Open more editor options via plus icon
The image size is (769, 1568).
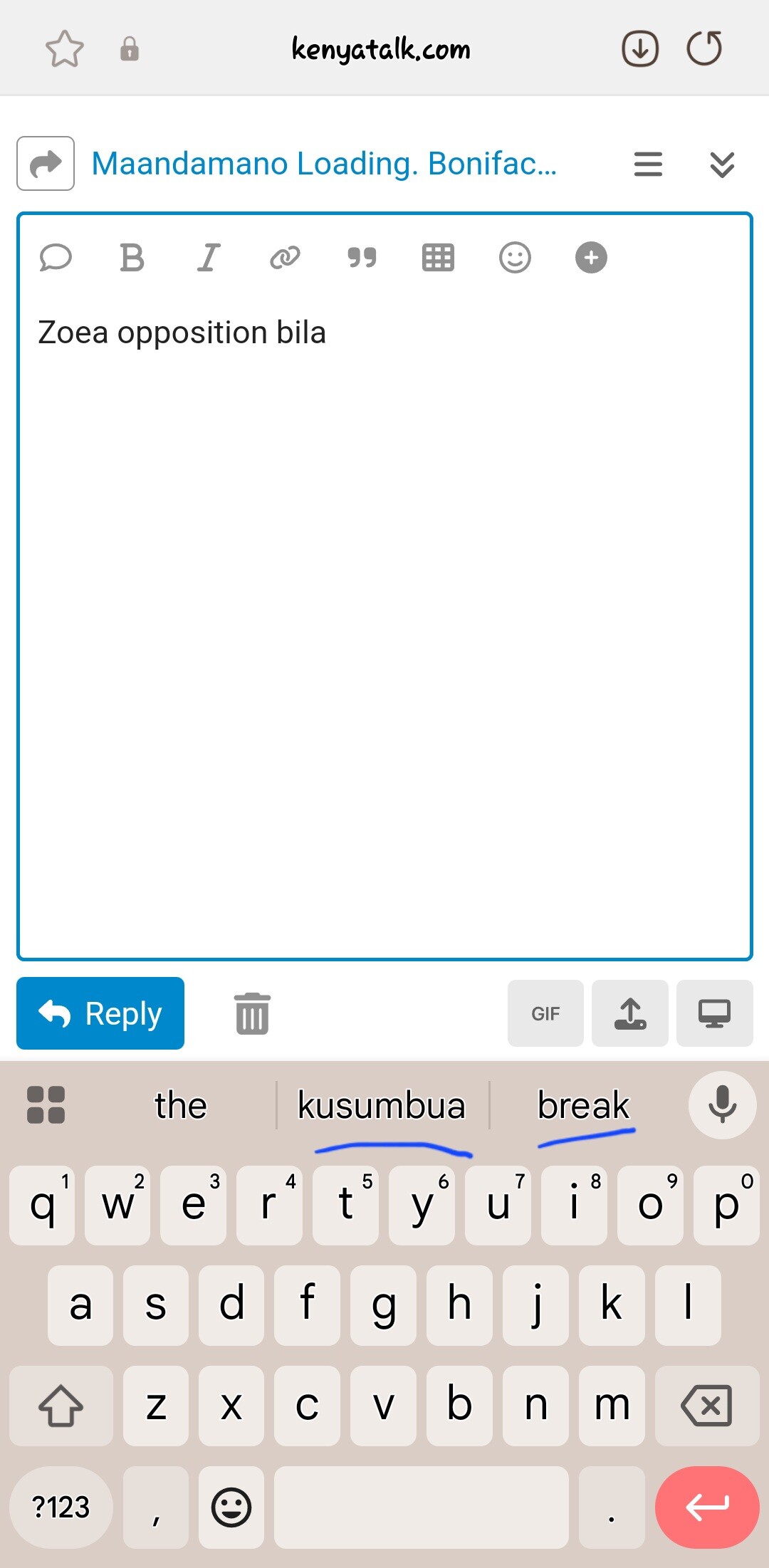coord(591,257)
